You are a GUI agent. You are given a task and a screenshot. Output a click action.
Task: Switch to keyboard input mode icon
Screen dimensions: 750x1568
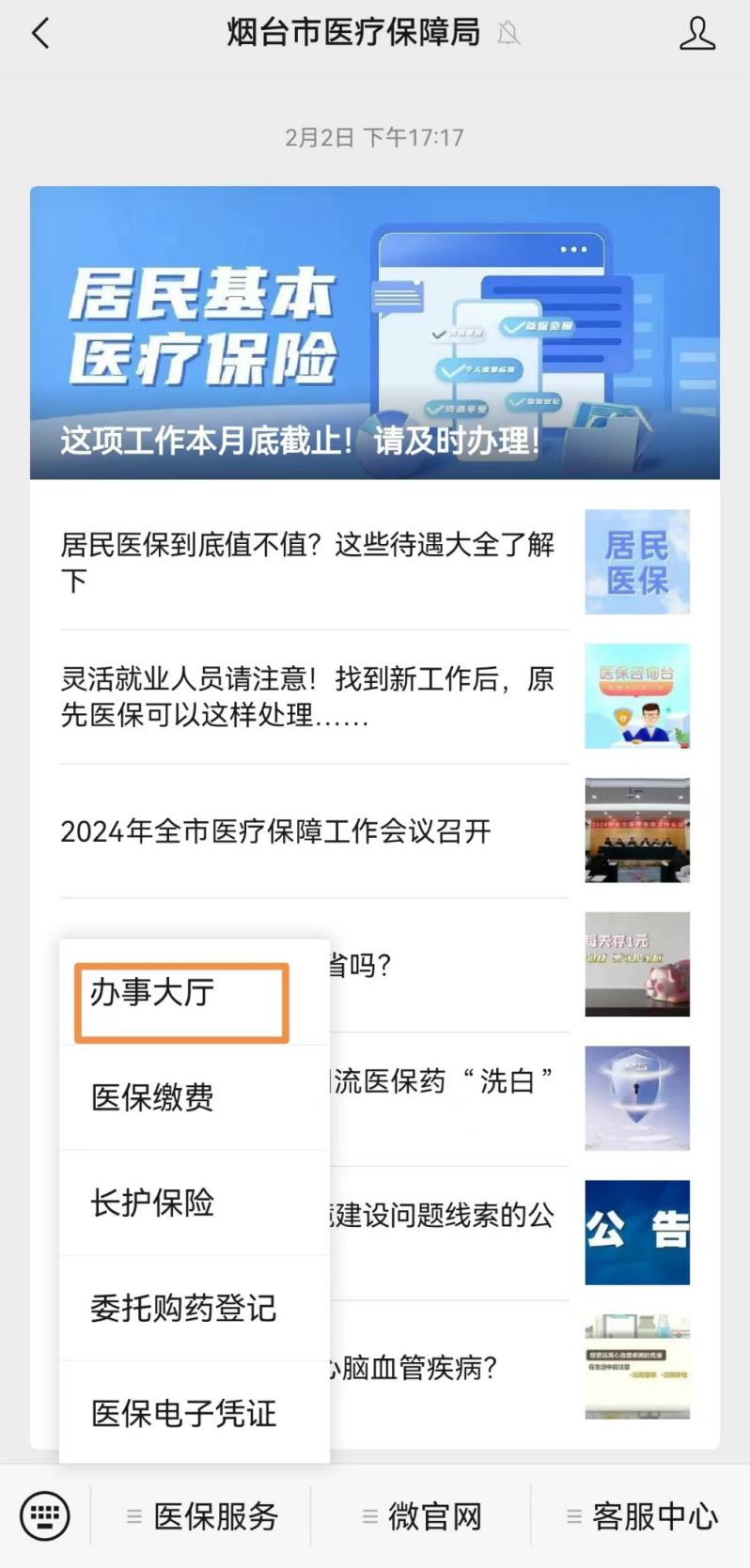pos(45,1515)
